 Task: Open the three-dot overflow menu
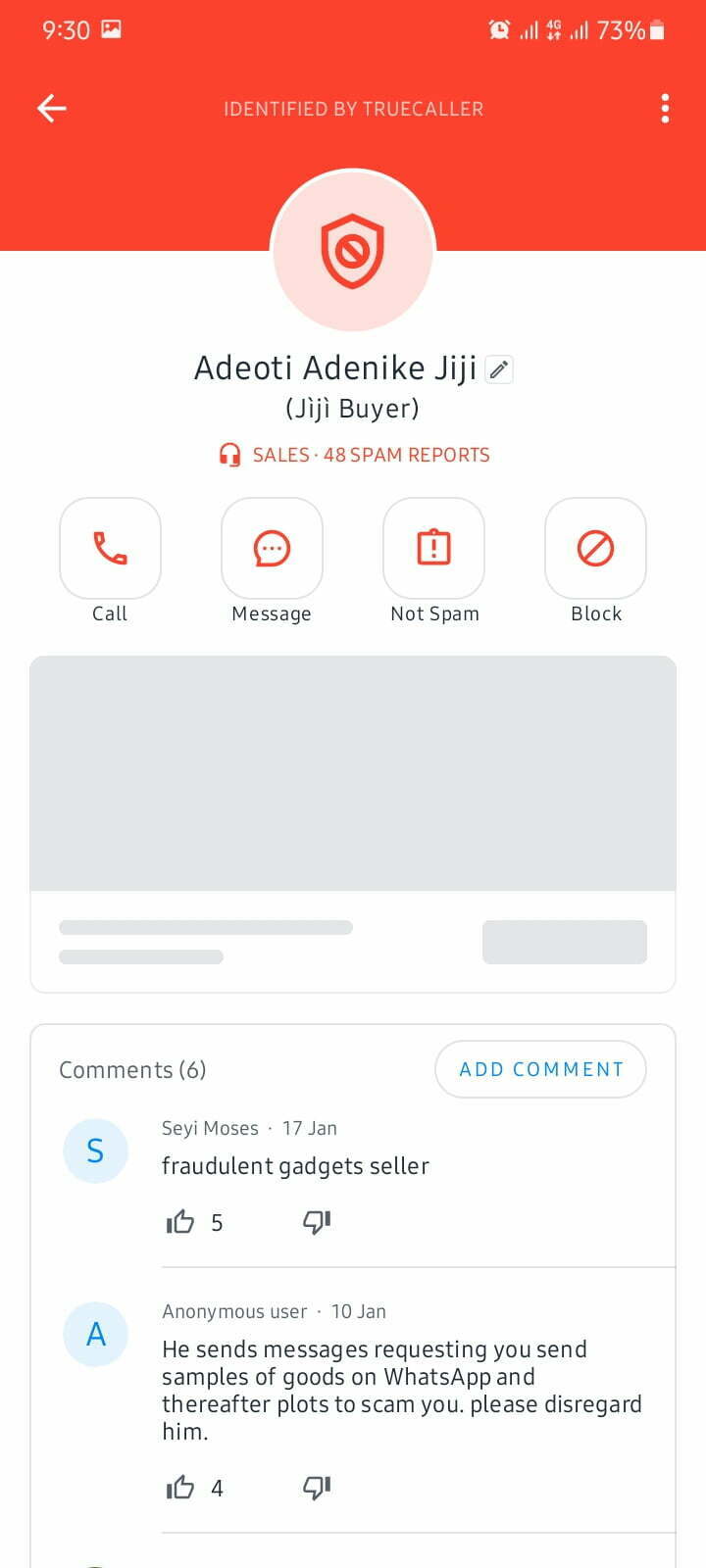point(665,108)
